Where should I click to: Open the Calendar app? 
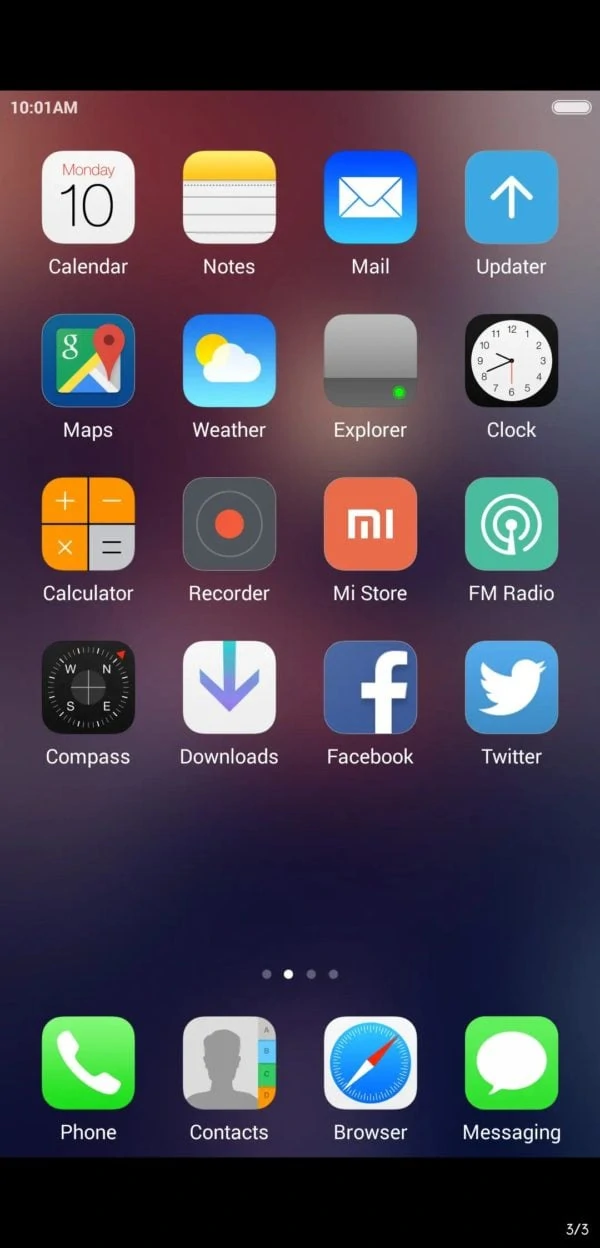[88, 197]
